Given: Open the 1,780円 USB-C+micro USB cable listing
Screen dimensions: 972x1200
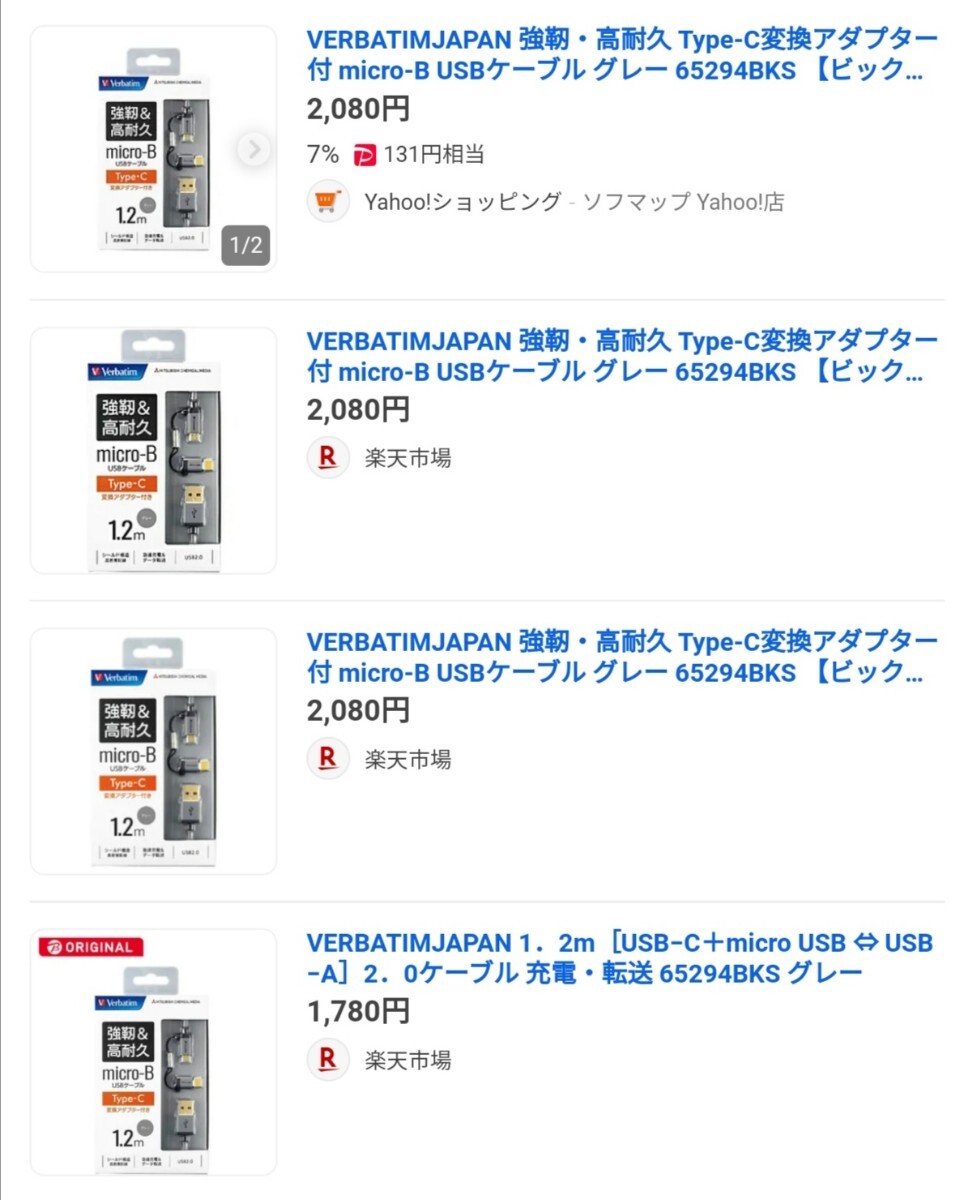Looking at the screenshot, I should tap(619, 957).
